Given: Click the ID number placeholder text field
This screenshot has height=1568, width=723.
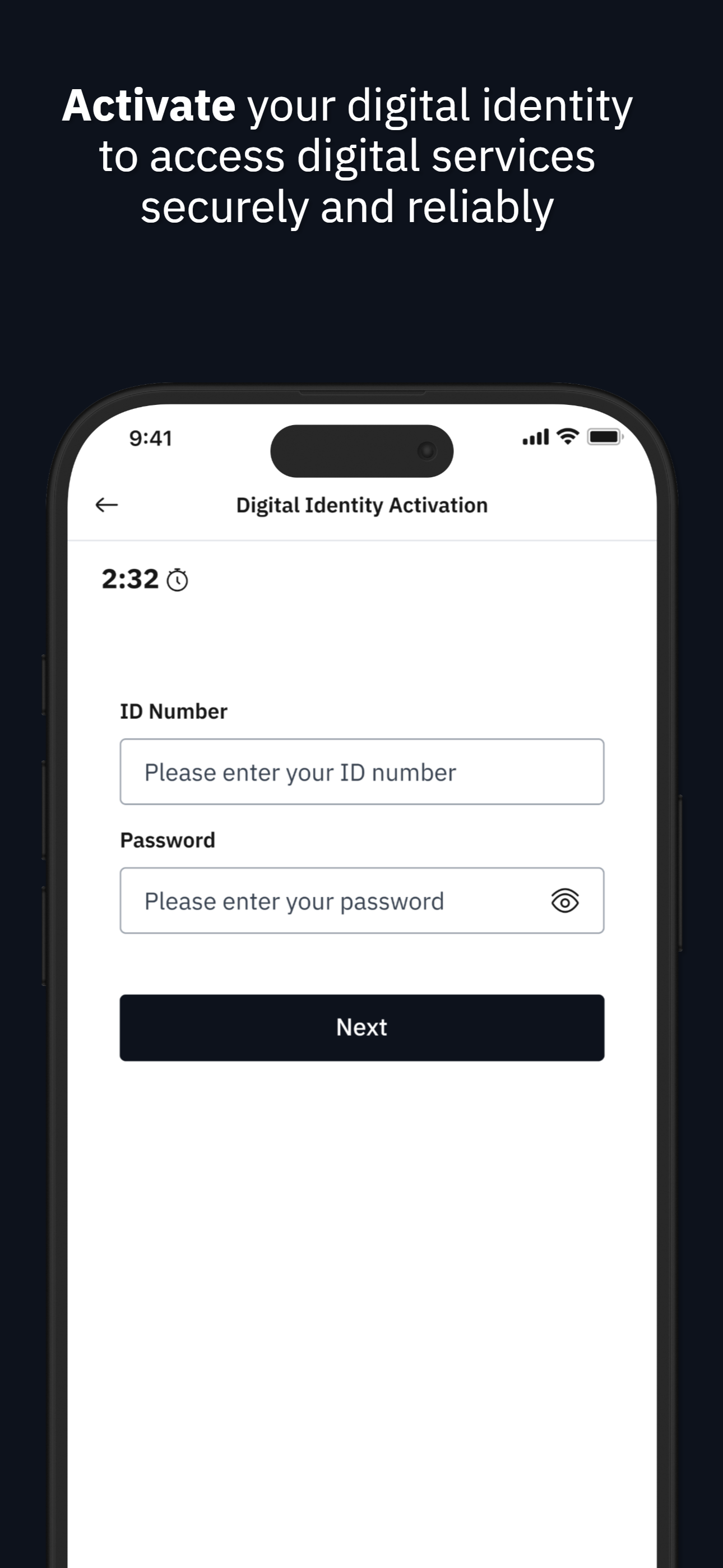Looking at the screenshot, I should 362,772.
